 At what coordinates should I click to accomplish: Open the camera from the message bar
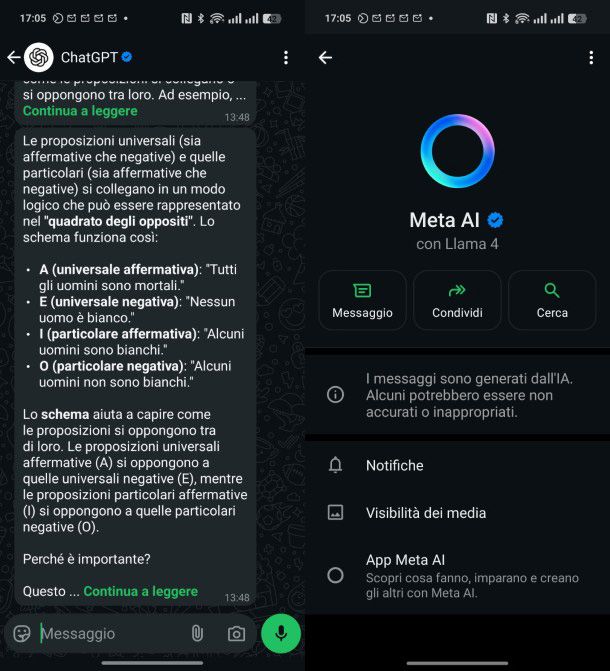click(236, 633)
